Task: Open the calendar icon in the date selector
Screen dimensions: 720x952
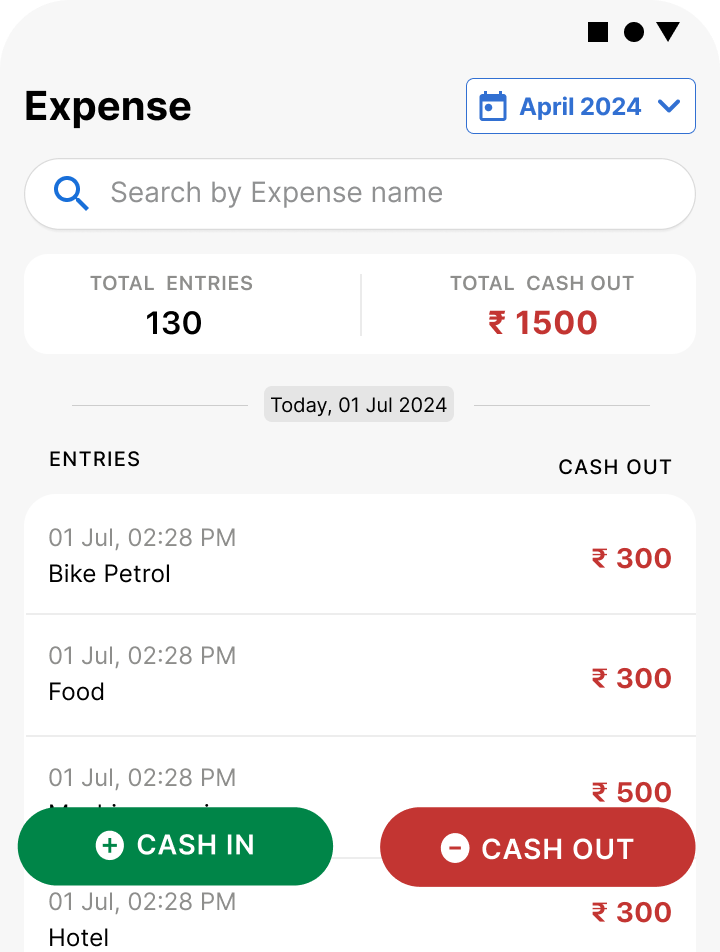Action: tap(491, 105)
